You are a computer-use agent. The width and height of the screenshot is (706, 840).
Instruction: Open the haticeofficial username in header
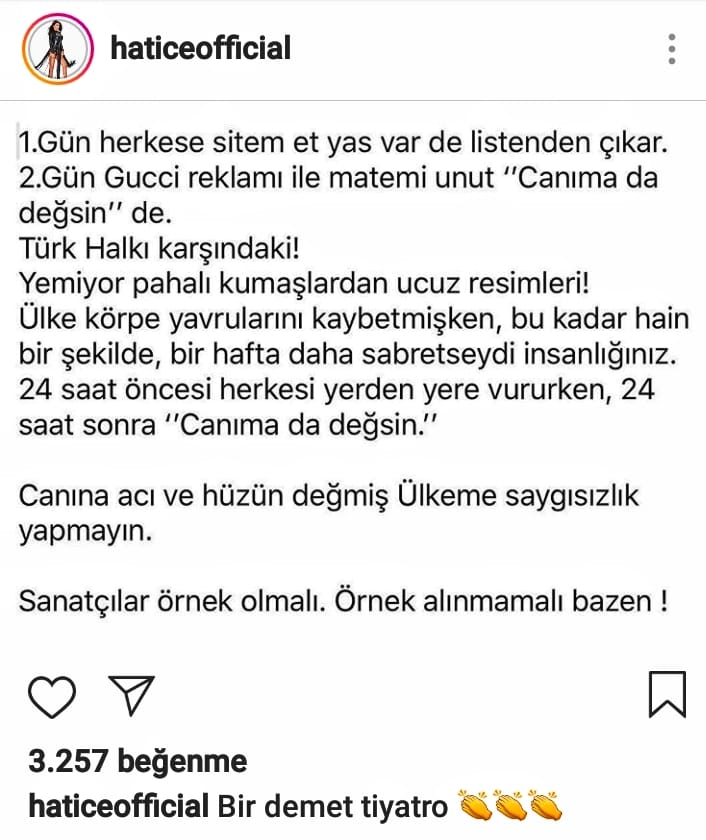[201, 47]
